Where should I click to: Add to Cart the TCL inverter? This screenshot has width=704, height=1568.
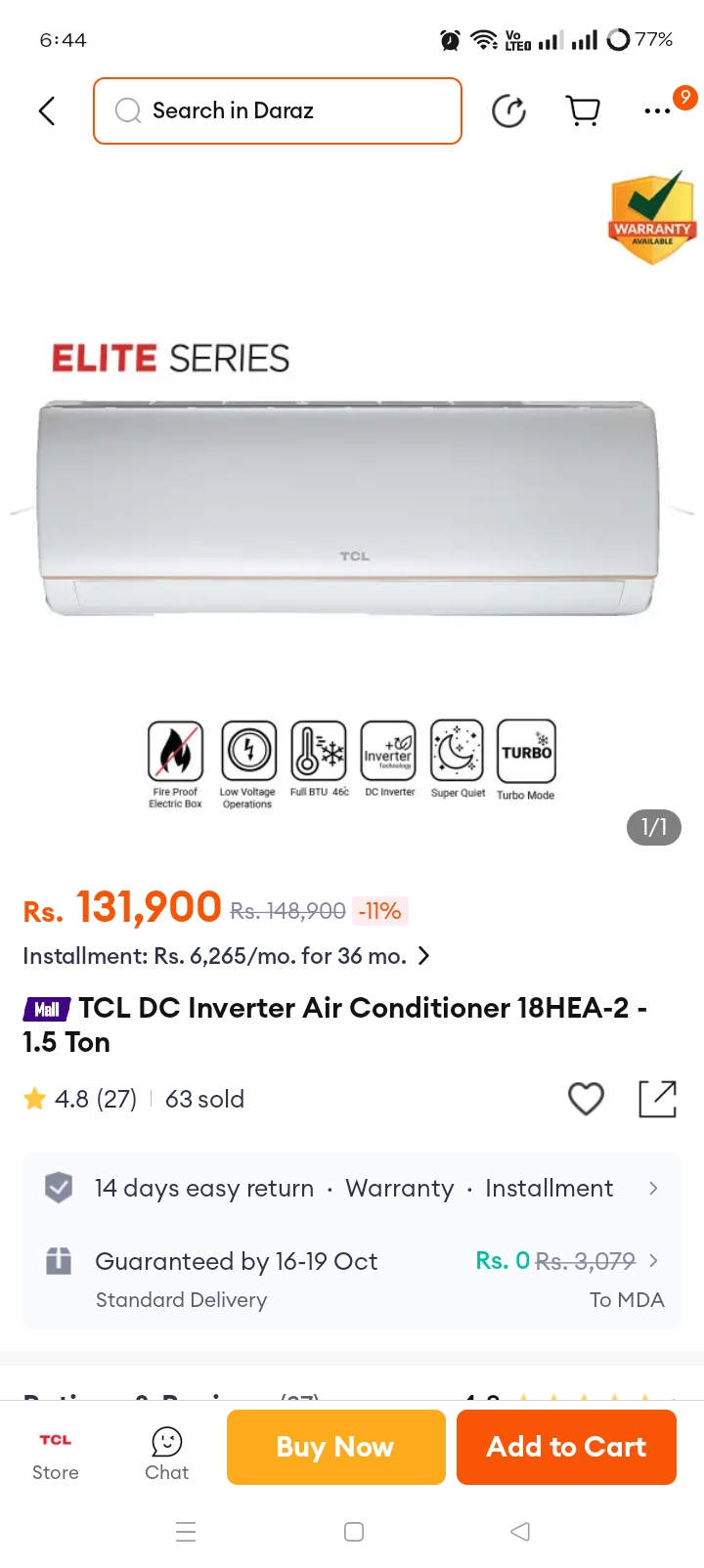point(566,1447)
